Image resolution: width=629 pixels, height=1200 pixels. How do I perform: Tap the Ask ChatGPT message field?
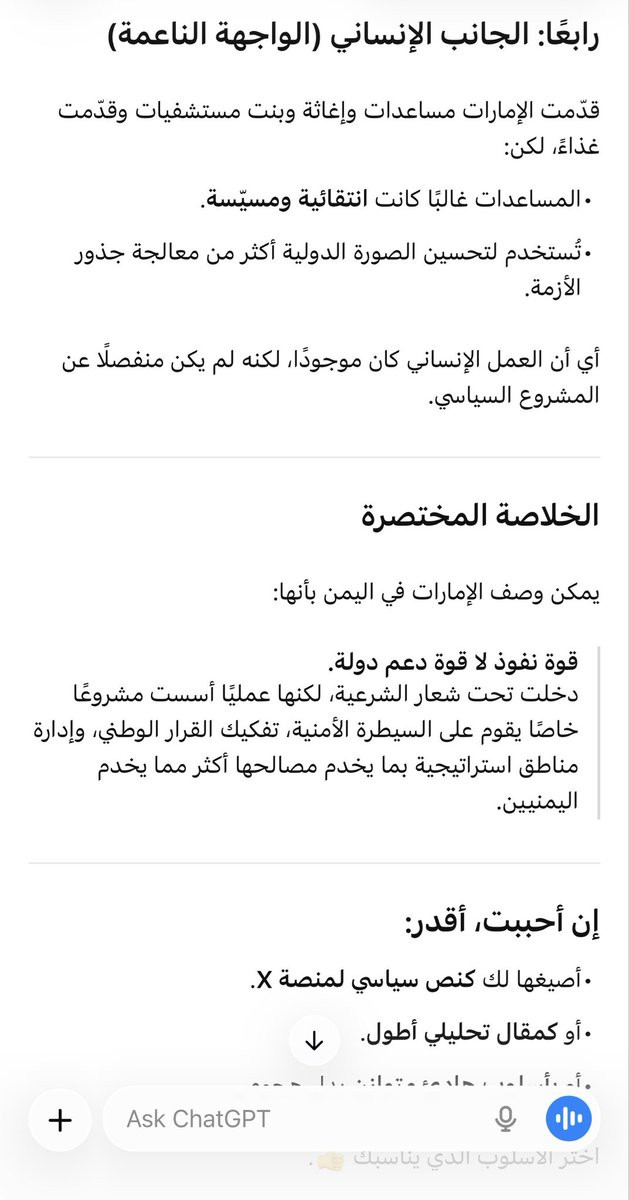[300, 1118]
